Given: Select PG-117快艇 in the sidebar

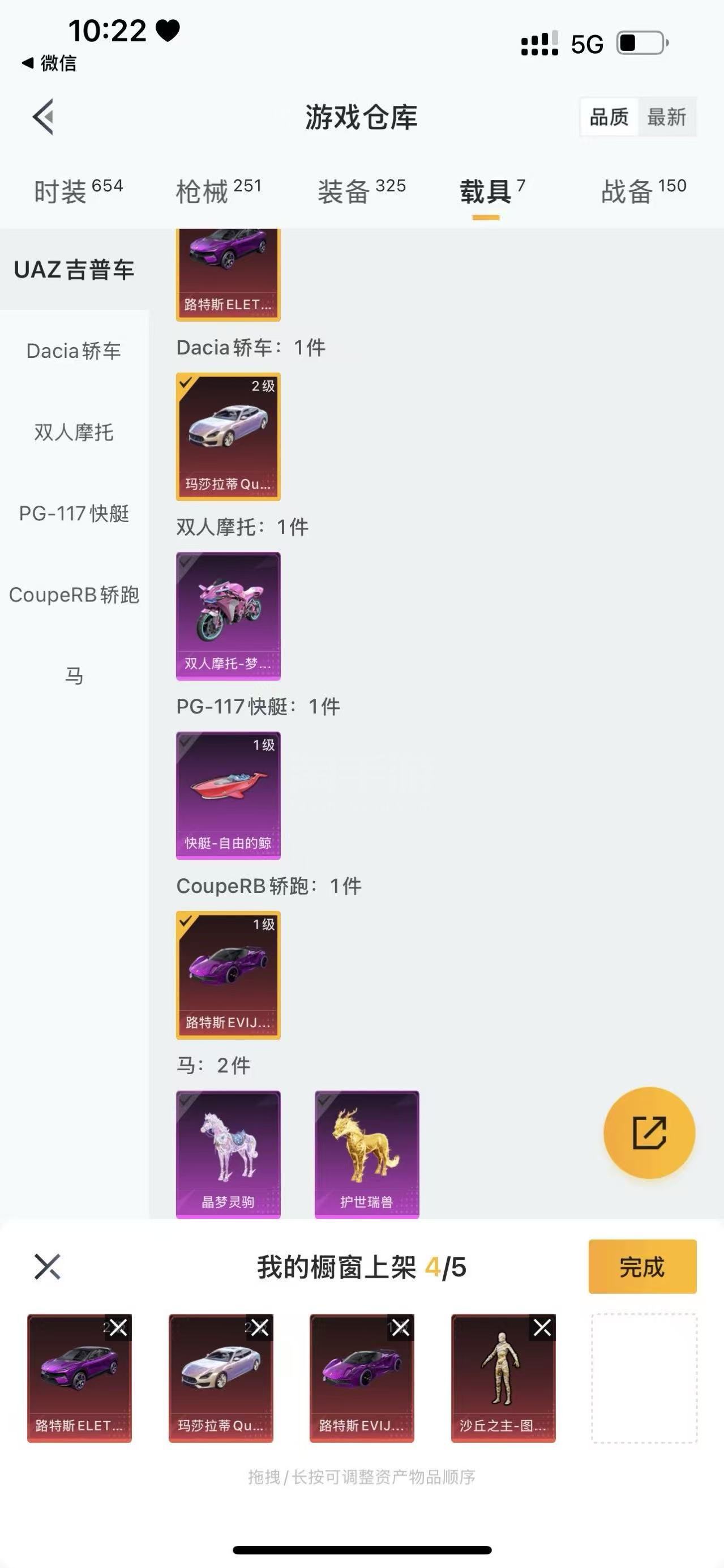Looking at the screenshot, I should pos(74,513).
